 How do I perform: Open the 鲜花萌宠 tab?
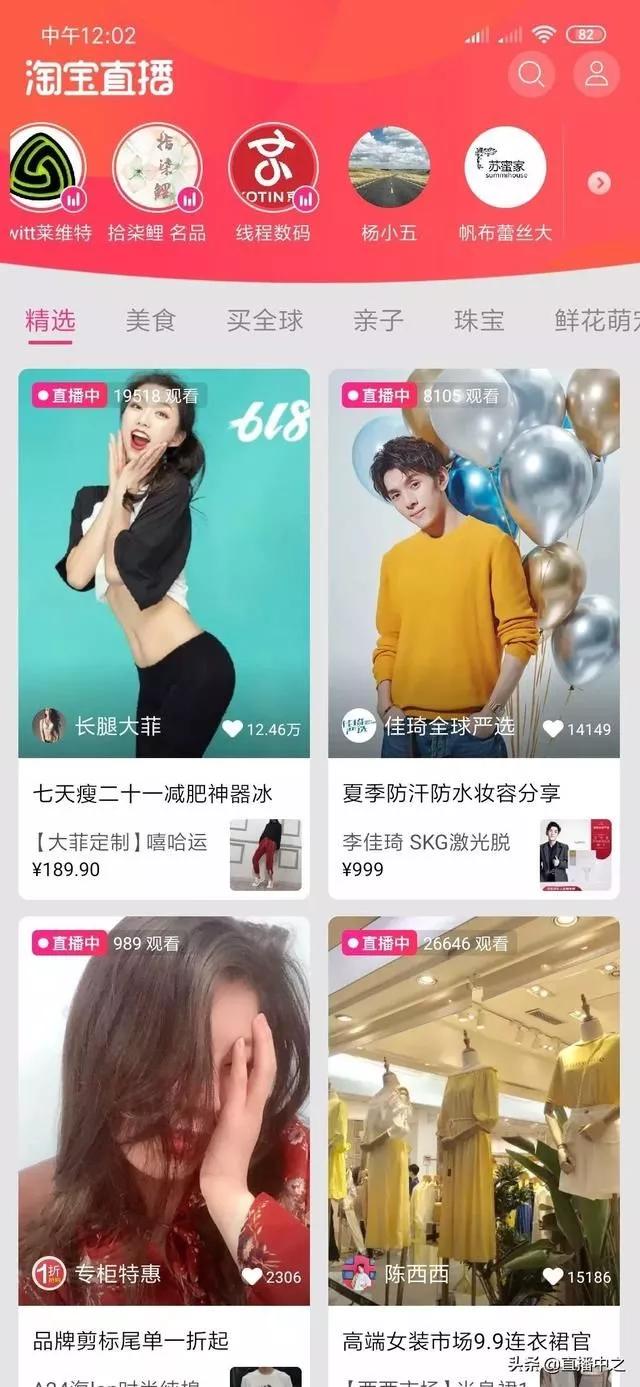(597, 321)
